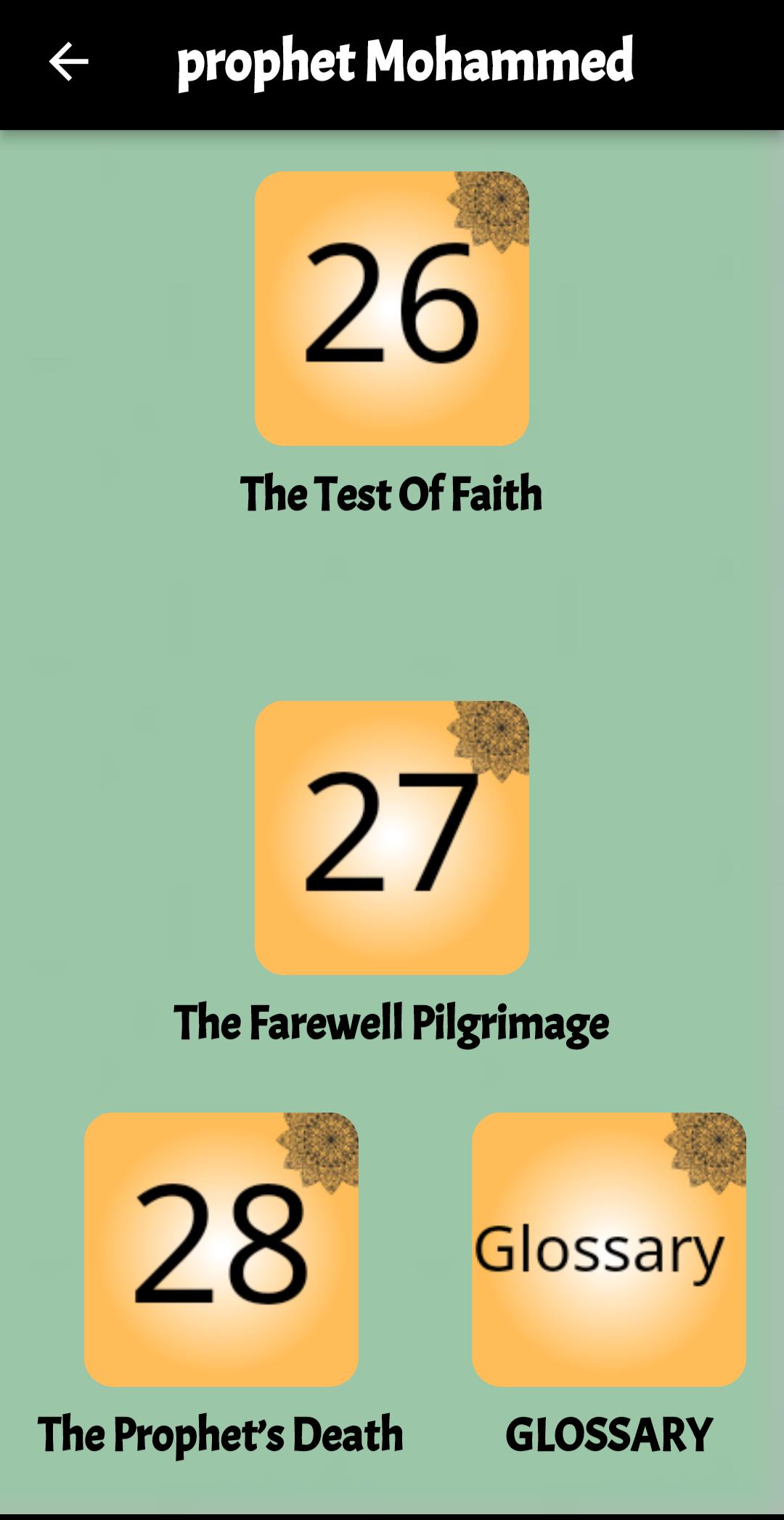Go back using the top arrow
Viewport: 784px width, 1520px height.
pos(68,62)
